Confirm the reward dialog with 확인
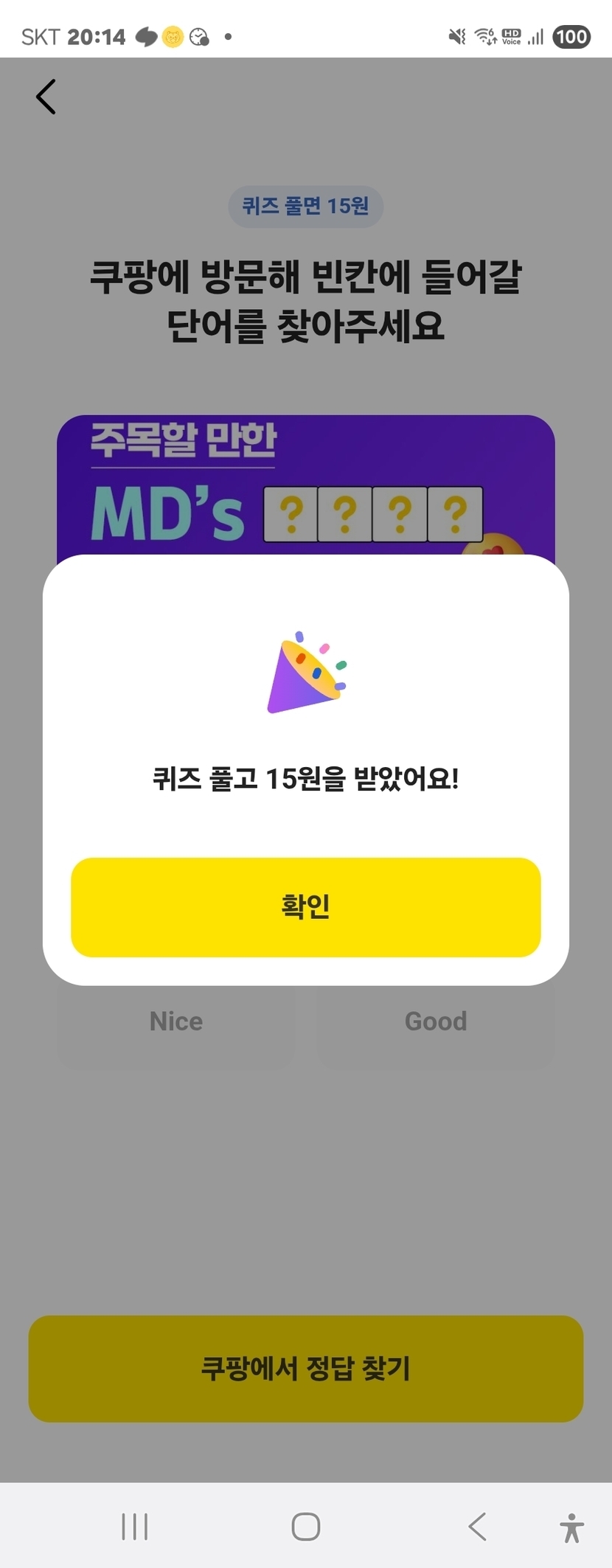Image resolution: width=612 pixels, height=1568 pixels. (x=305, y=906)
